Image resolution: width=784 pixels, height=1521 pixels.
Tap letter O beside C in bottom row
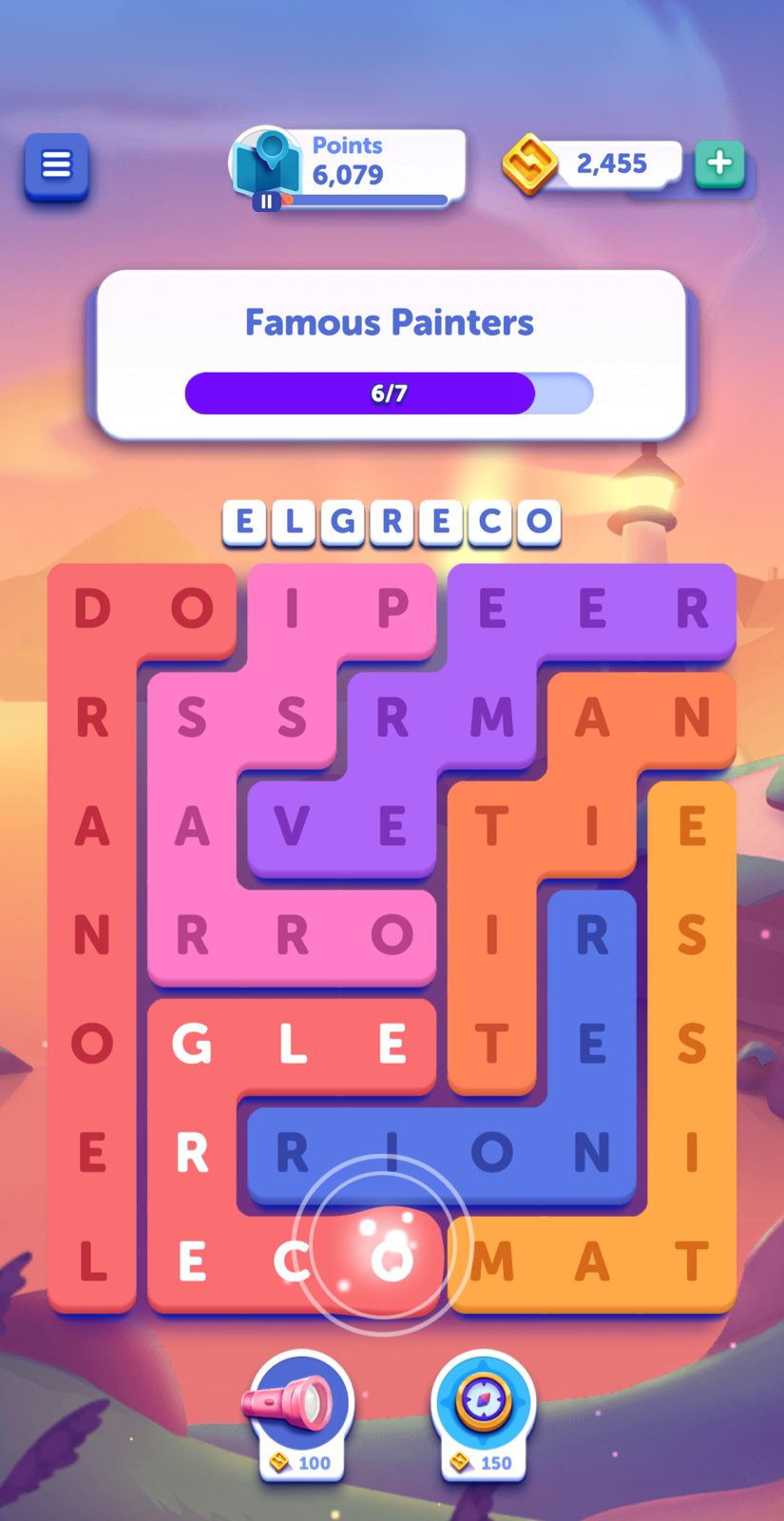[391, 1261]
